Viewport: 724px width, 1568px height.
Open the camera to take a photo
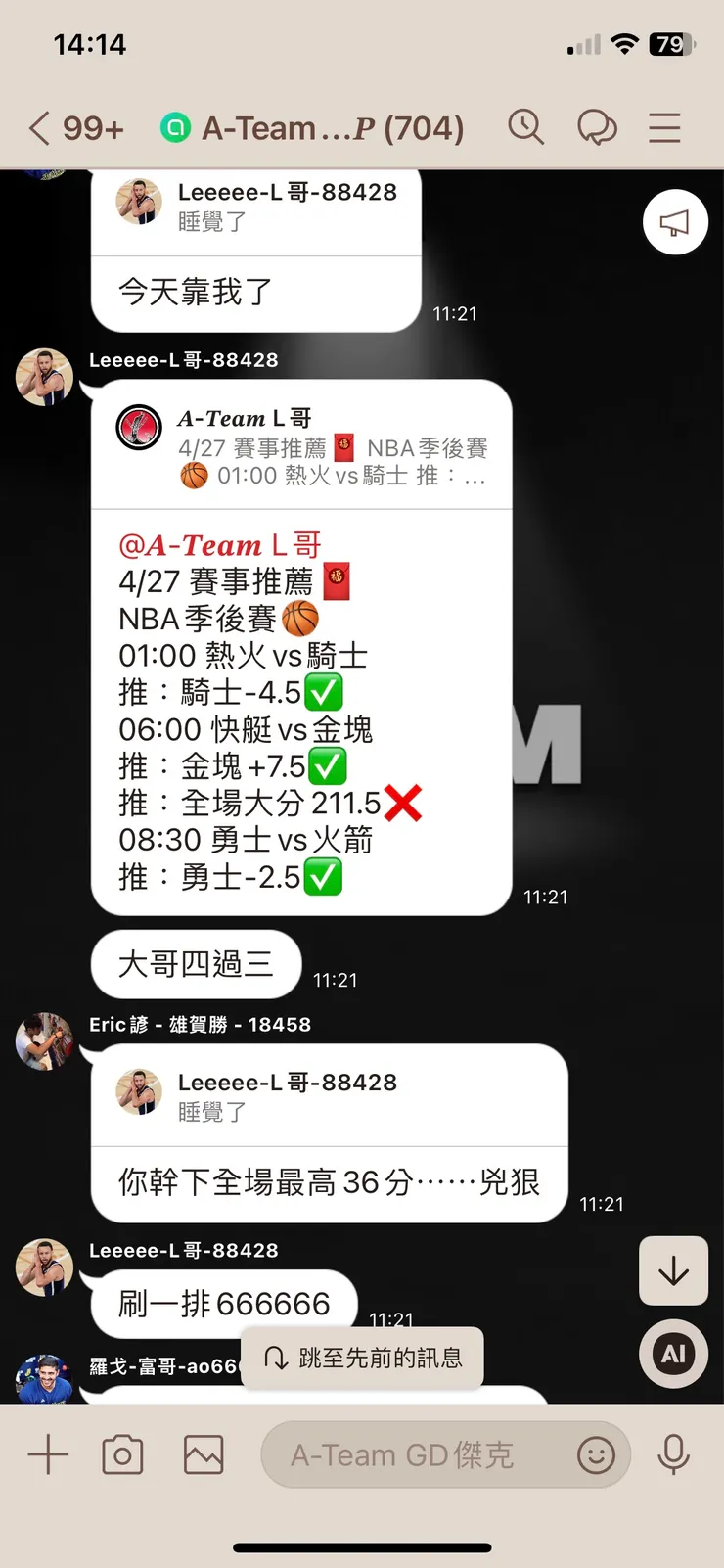[122, 1454]
